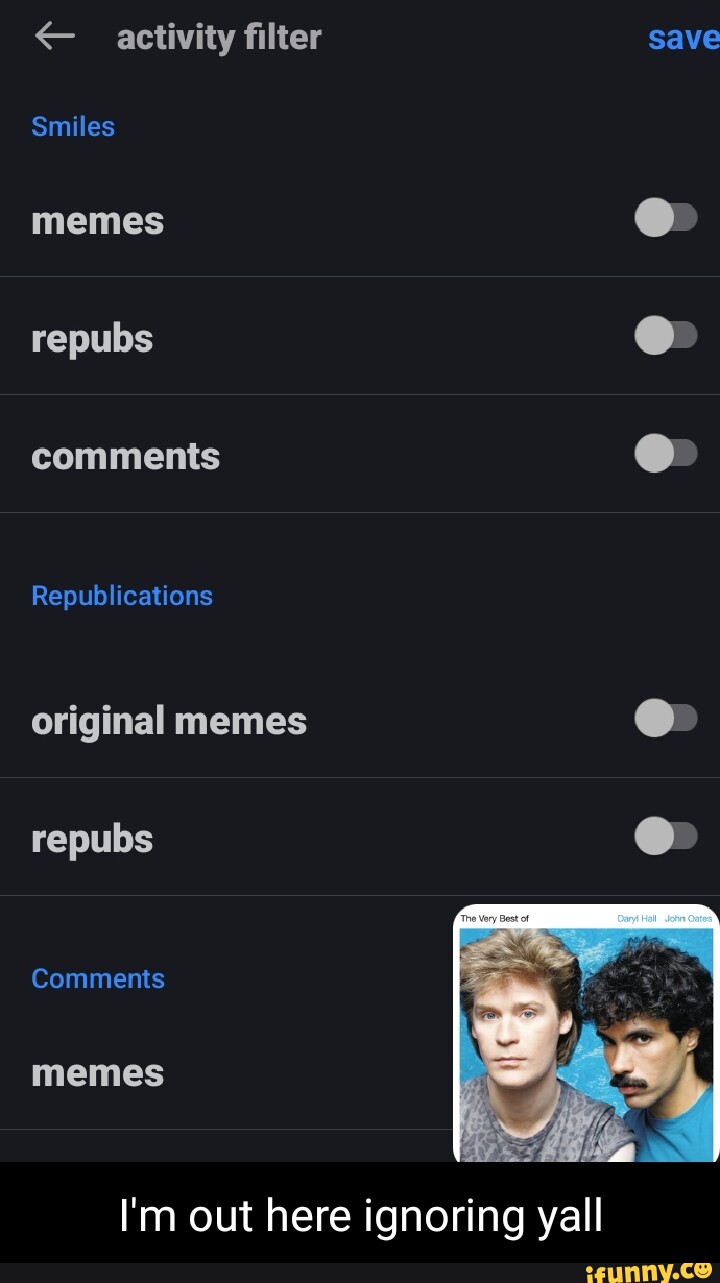This screenshot has height=1283, width=720.
Task: Click the Comments section header
Action: click(98, 978)
